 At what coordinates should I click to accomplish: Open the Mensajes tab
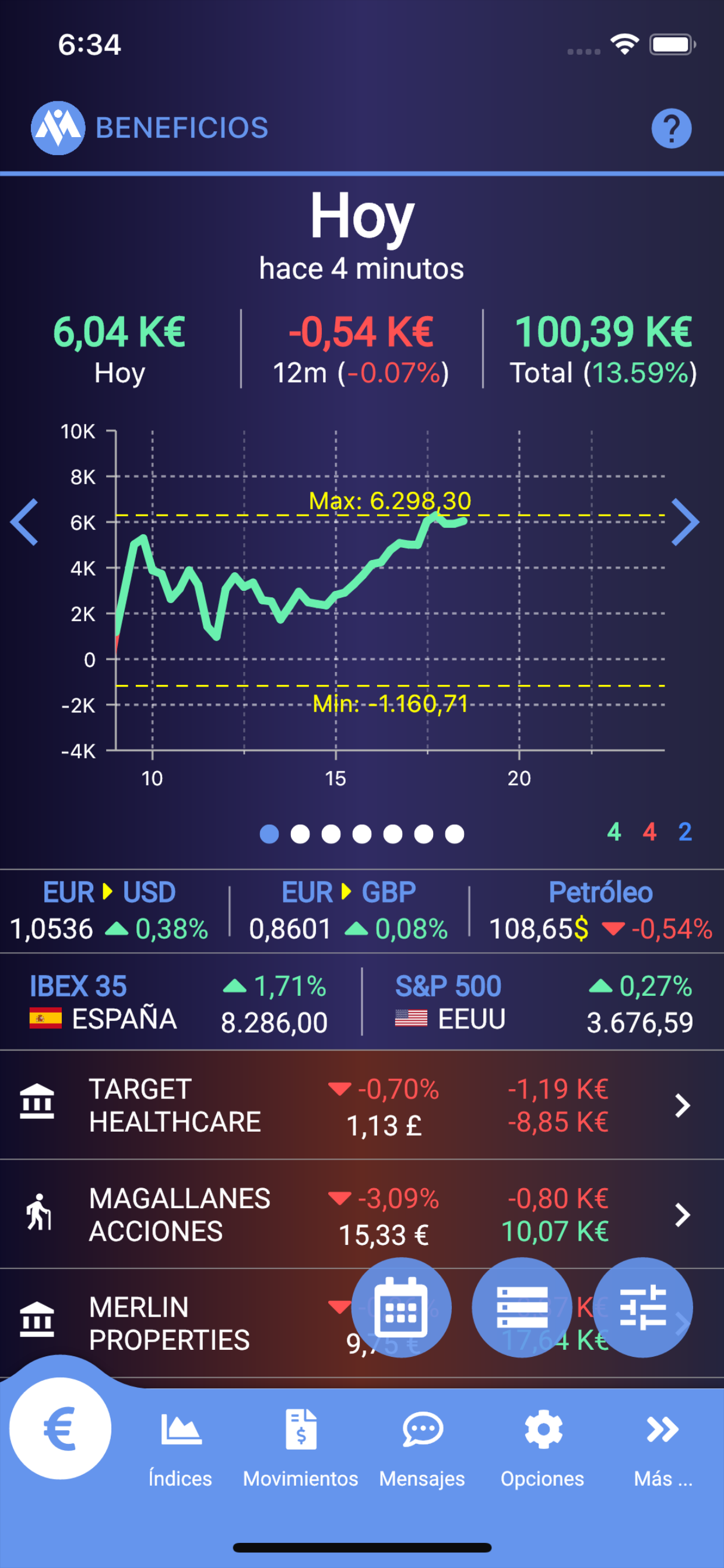pyautogui.click(x=422, y=1448)
